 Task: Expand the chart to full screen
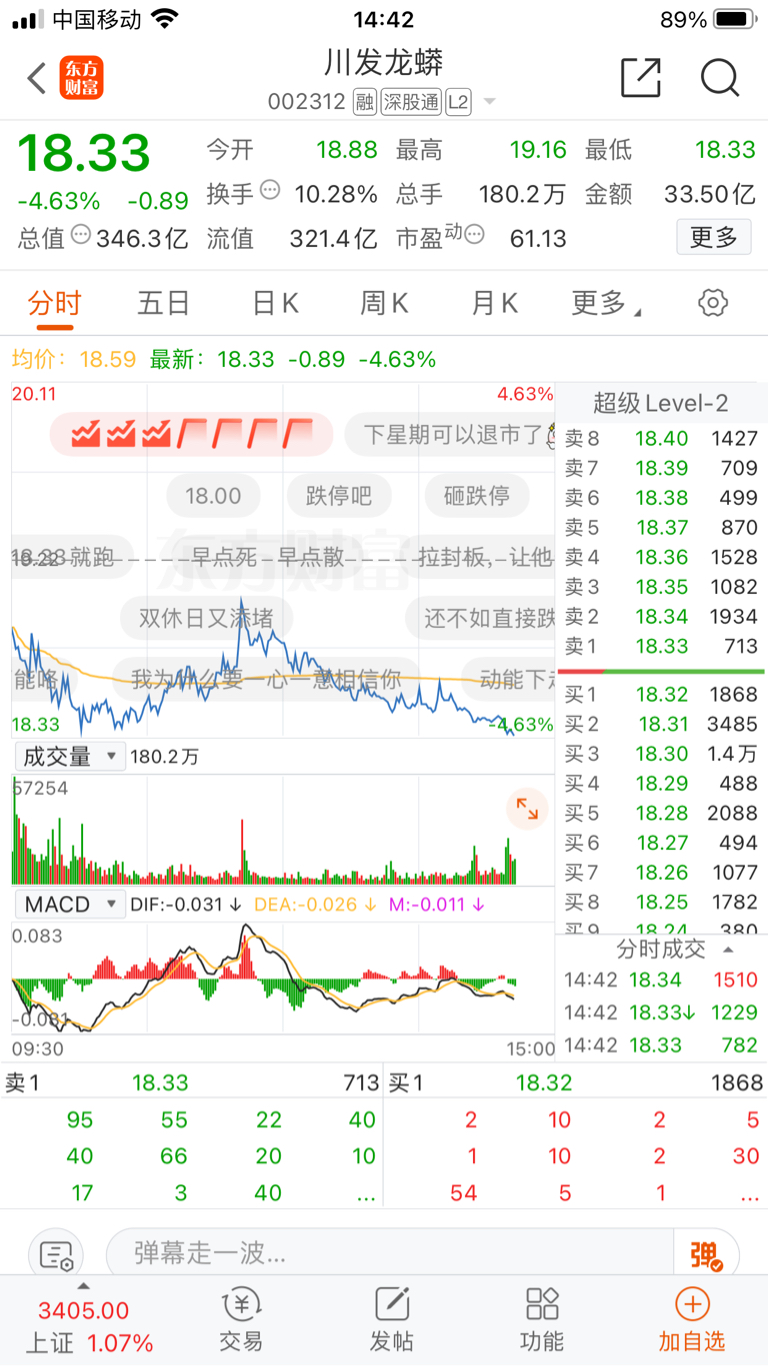point(527,809)
